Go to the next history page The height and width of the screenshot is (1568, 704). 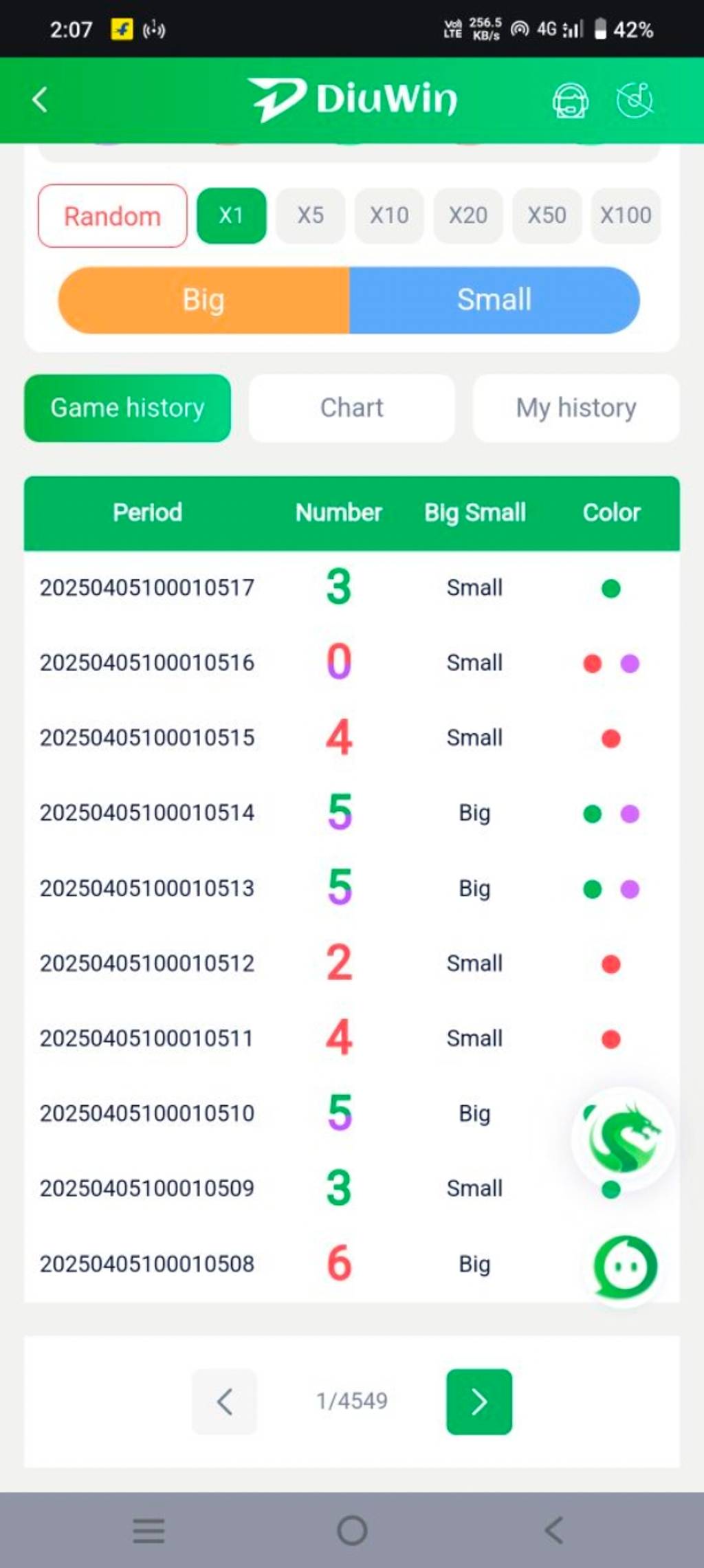pyautogui.click(x=479, y=1402)
